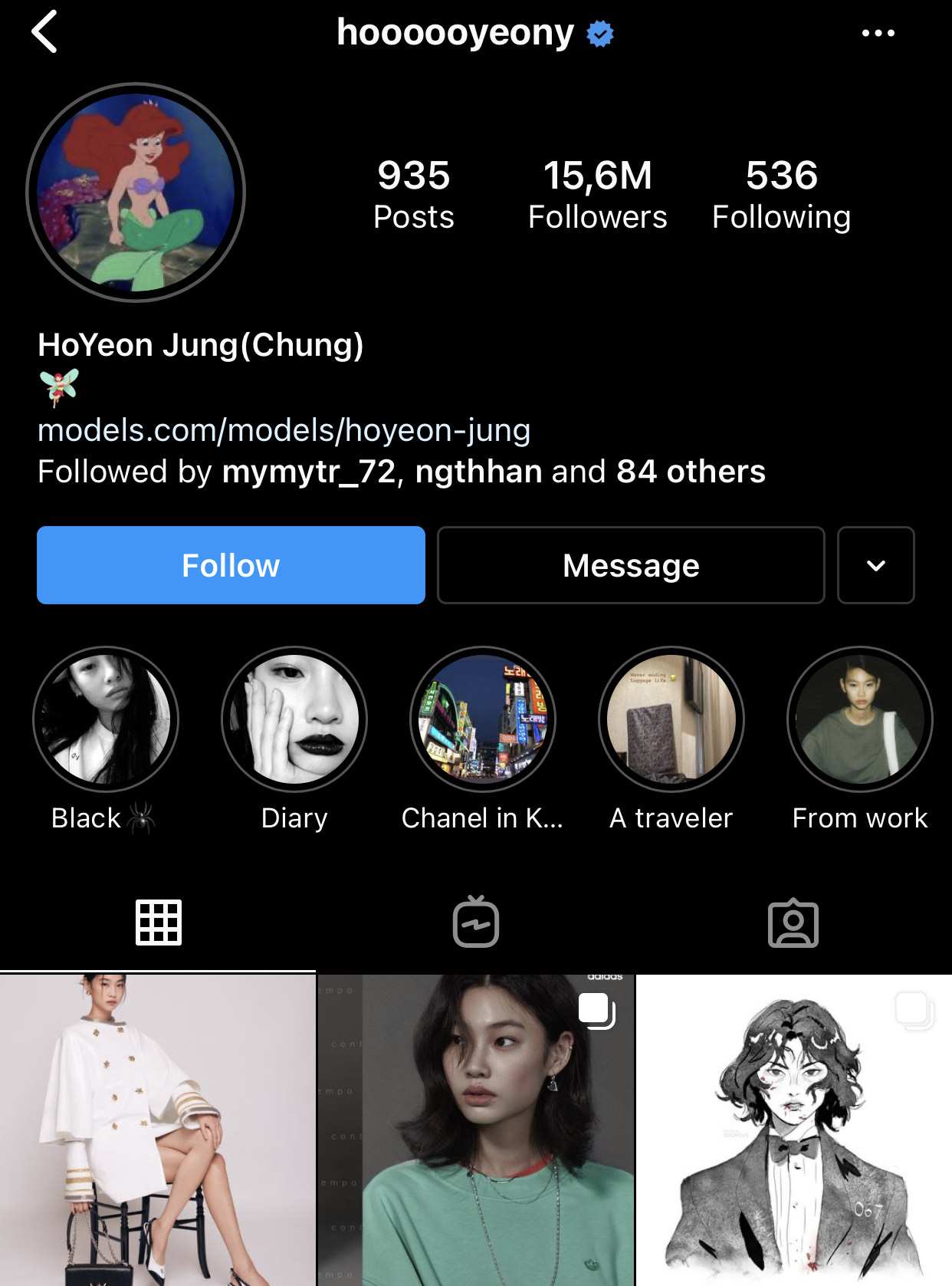Open the From work highlight
This screenshot has width=952, height=1286.
click(859, 719)
